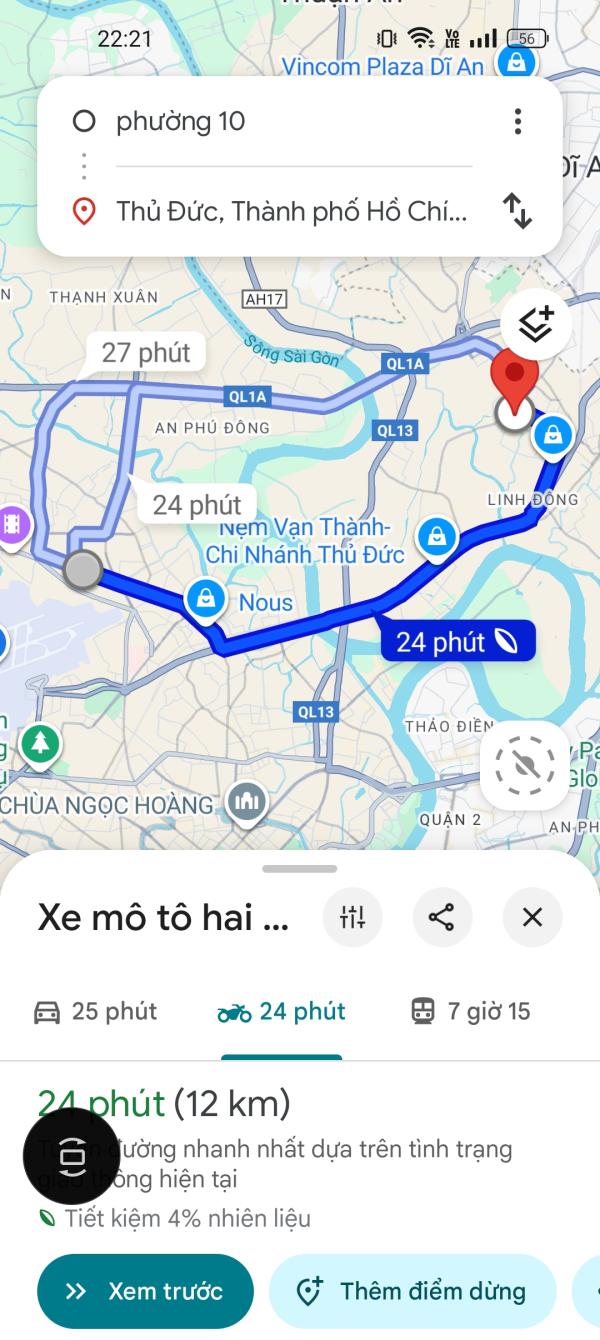Open Chùa Ngọc Hoàng landmark pin
Viewport: 600px width, 1340px height.
(246, 801)
